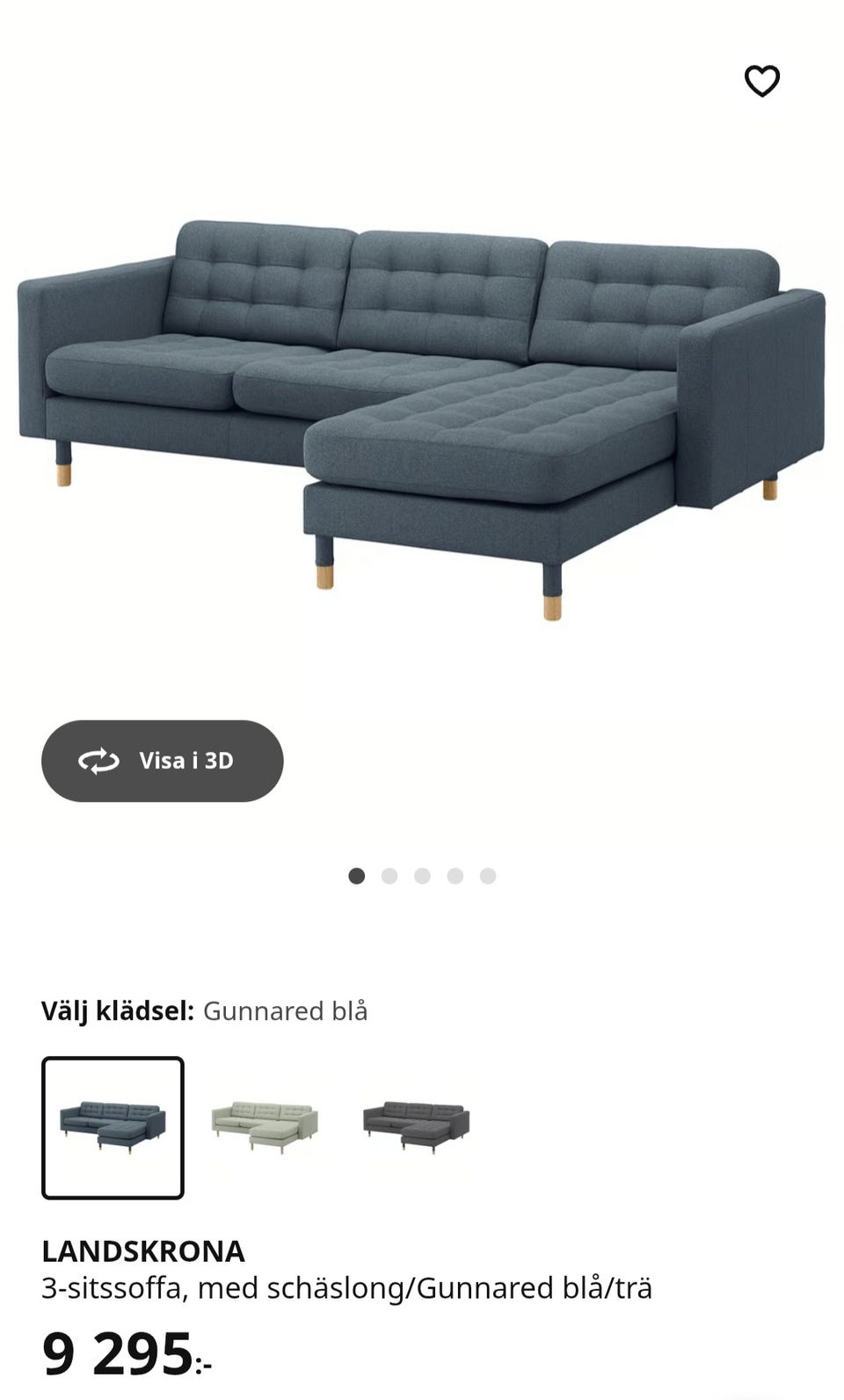This screenshot has width=844, height=1400.
Task: Click the last carousel pagination dot
Action: pos(487,875)
